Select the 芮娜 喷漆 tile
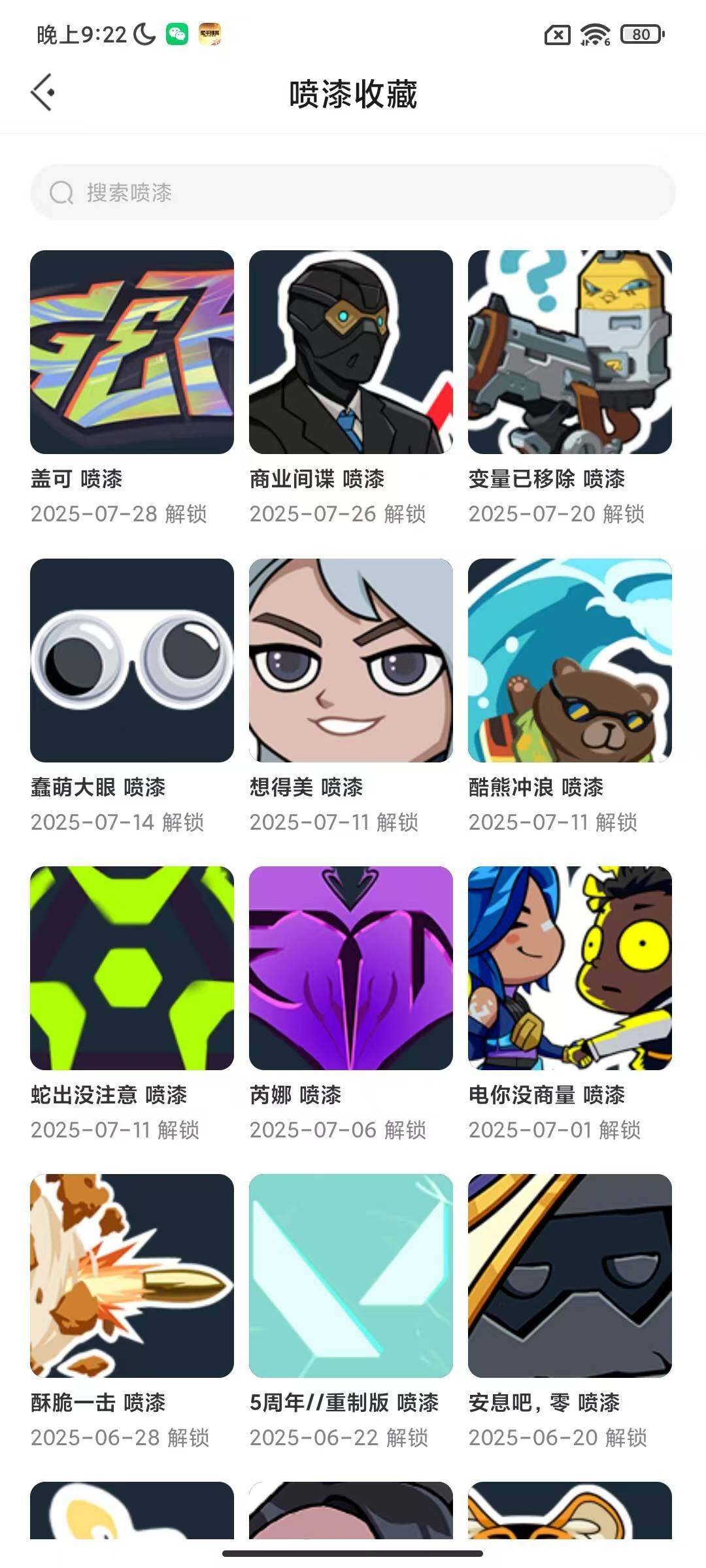Screen dimensions: 706x1568 click(x=351, y=968)
